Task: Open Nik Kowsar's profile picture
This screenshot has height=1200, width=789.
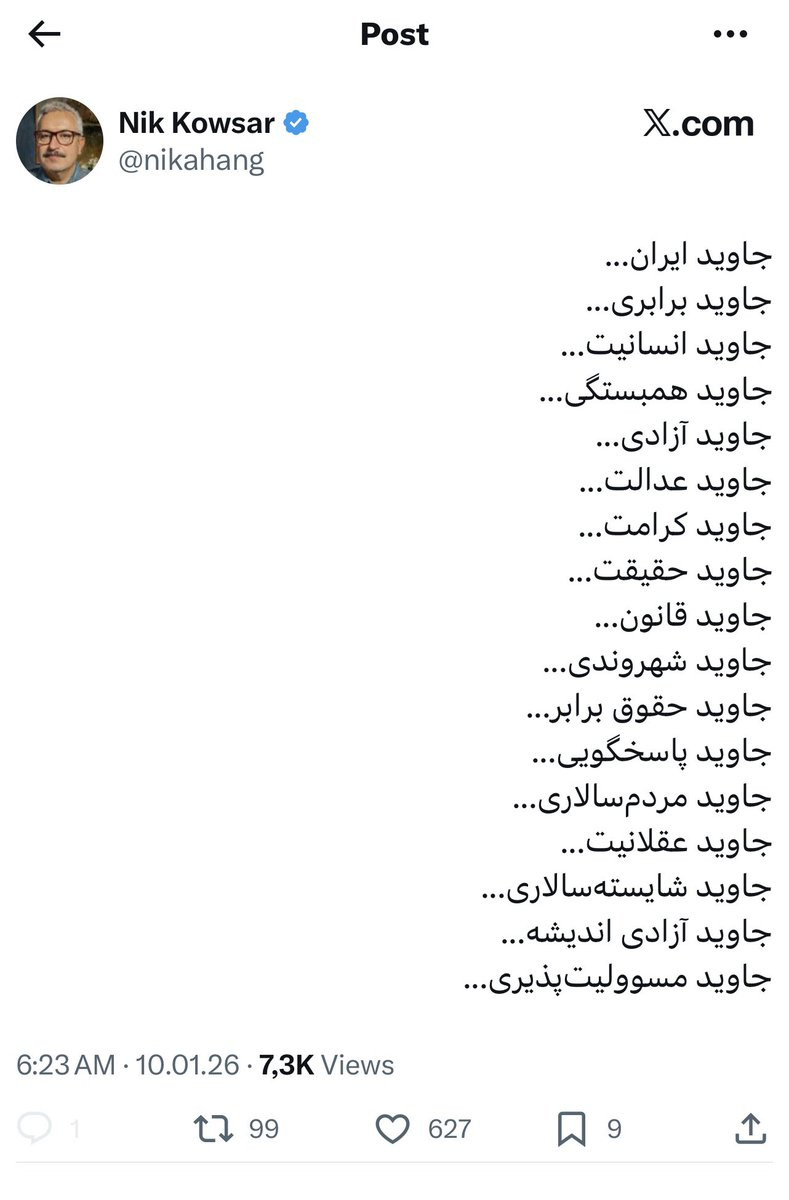Action: pyautogui.click(x=59, y=140)
